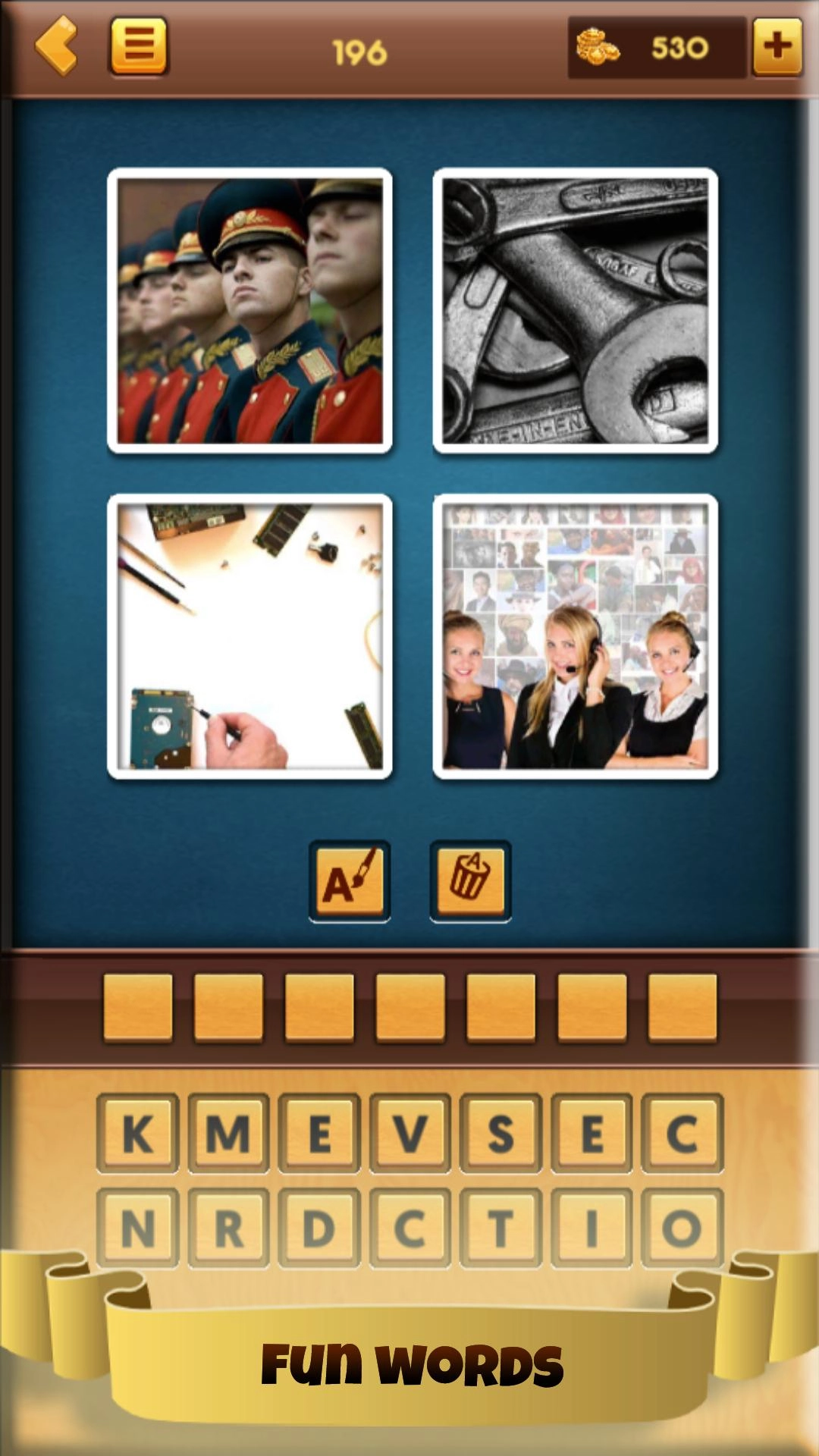Use the reveal-a-letter hint
Image resolution: width=819 pixels, height=1456 pixels.
(350, 881)
